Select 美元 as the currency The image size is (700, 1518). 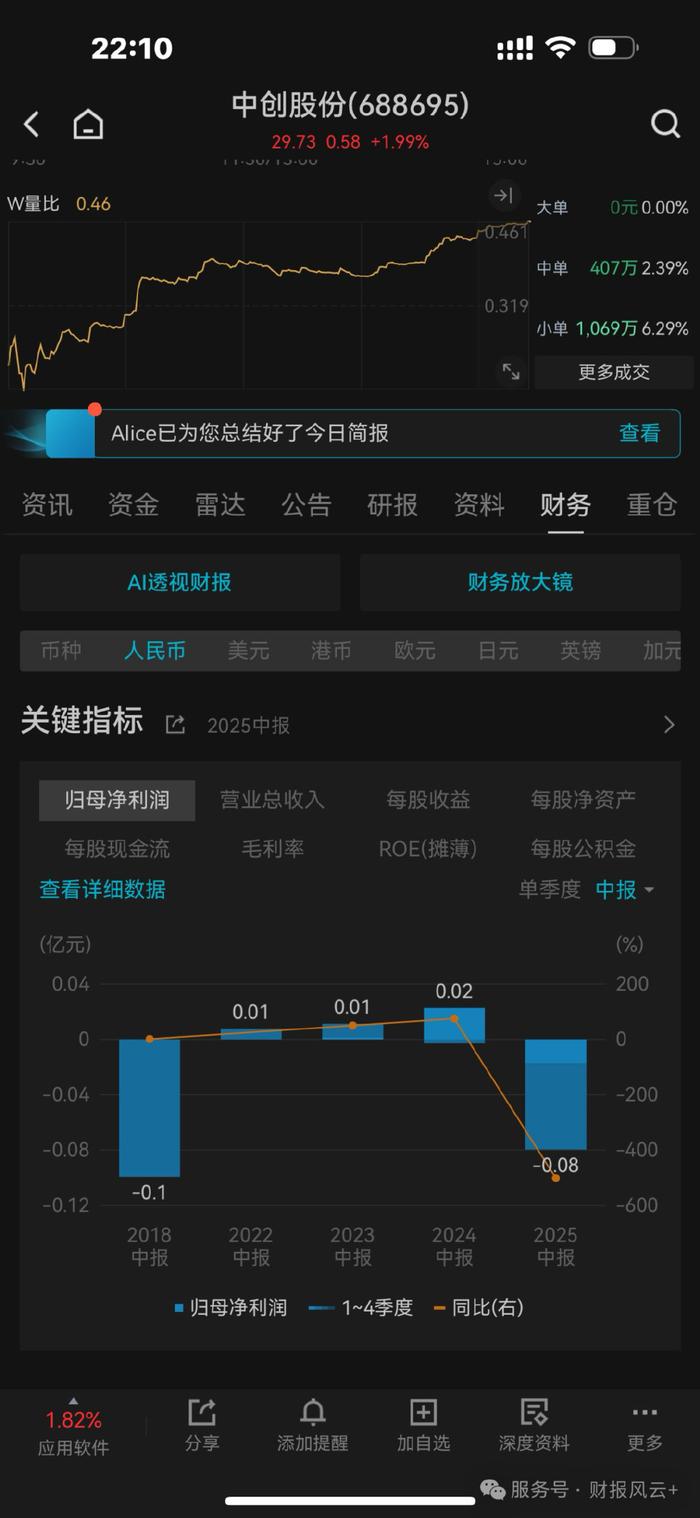pos(248,651)
